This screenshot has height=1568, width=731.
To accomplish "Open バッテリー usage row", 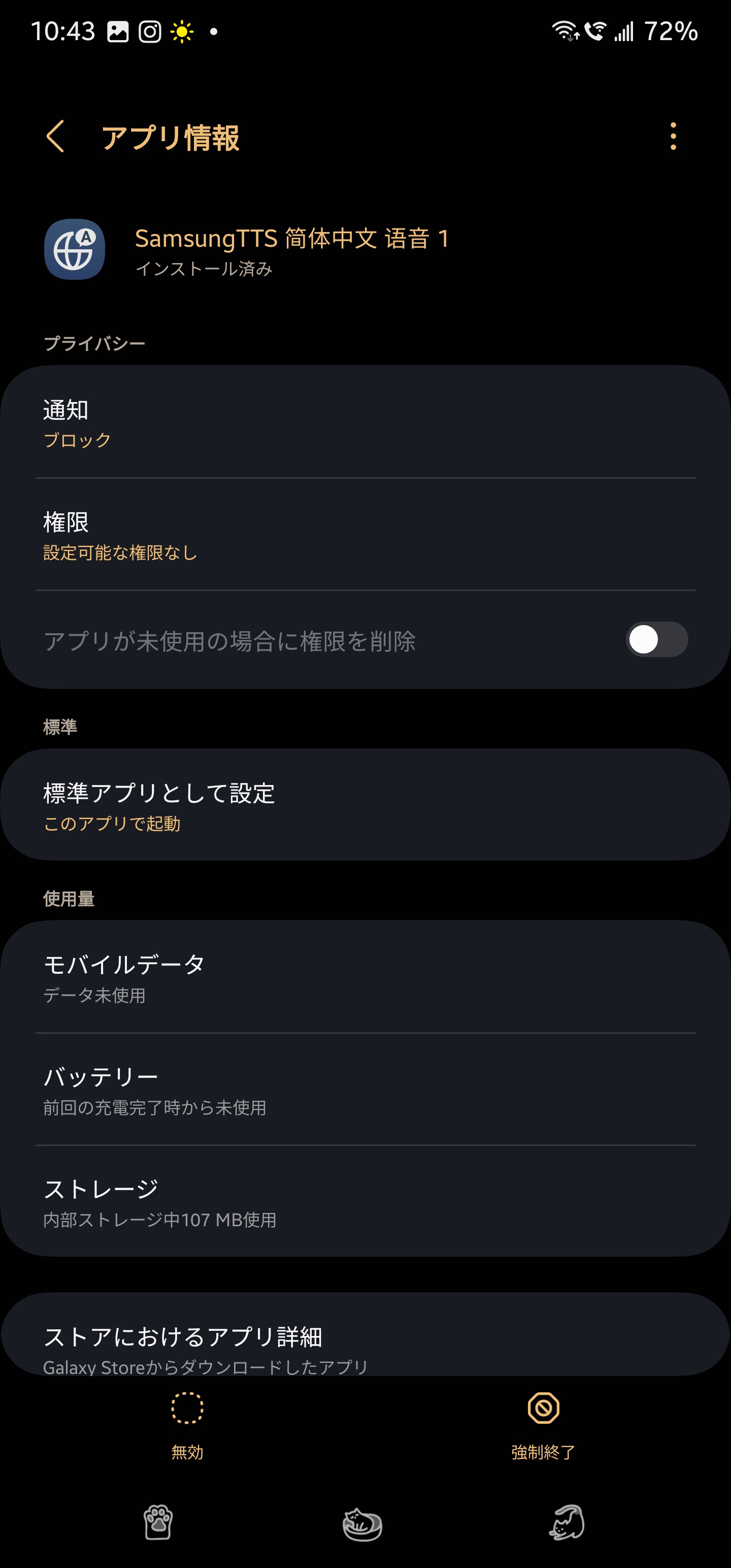I will 365,1090.
